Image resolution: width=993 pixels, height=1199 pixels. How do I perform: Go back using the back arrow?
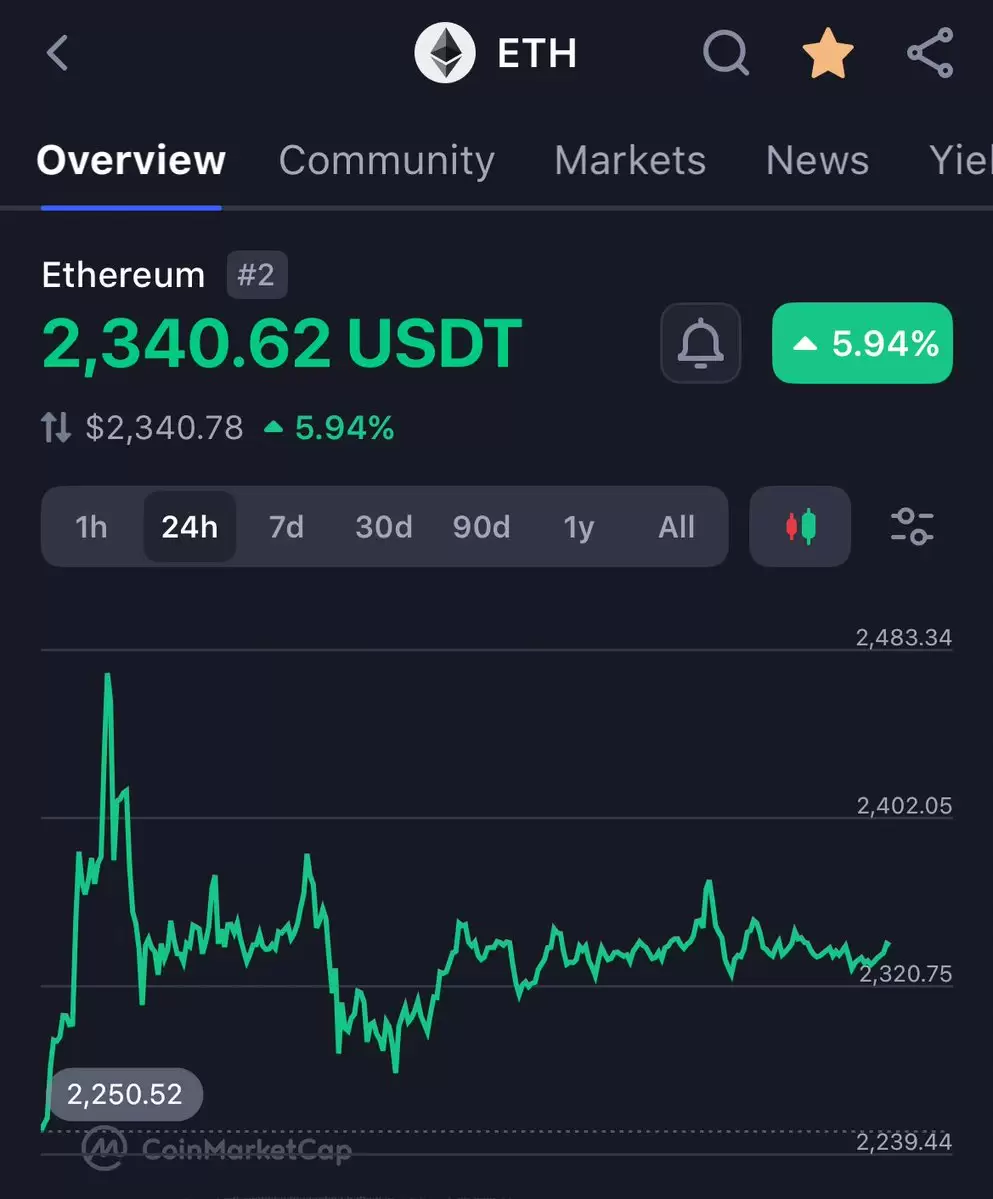(58, 53)
